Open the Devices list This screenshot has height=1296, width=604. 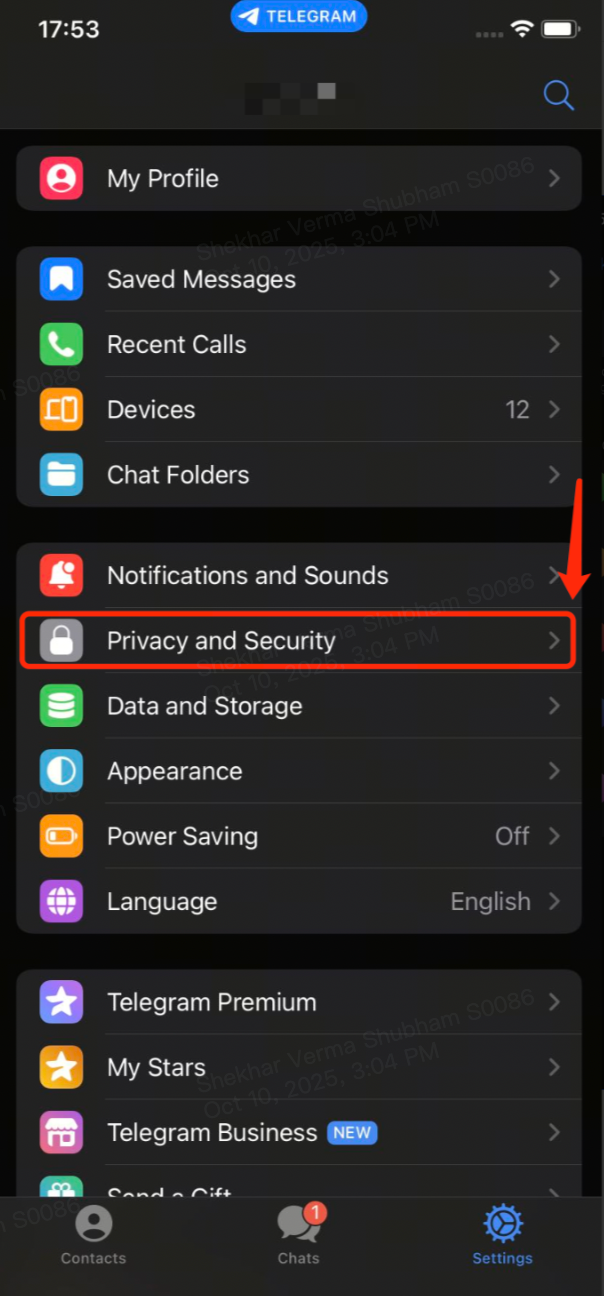299,410
